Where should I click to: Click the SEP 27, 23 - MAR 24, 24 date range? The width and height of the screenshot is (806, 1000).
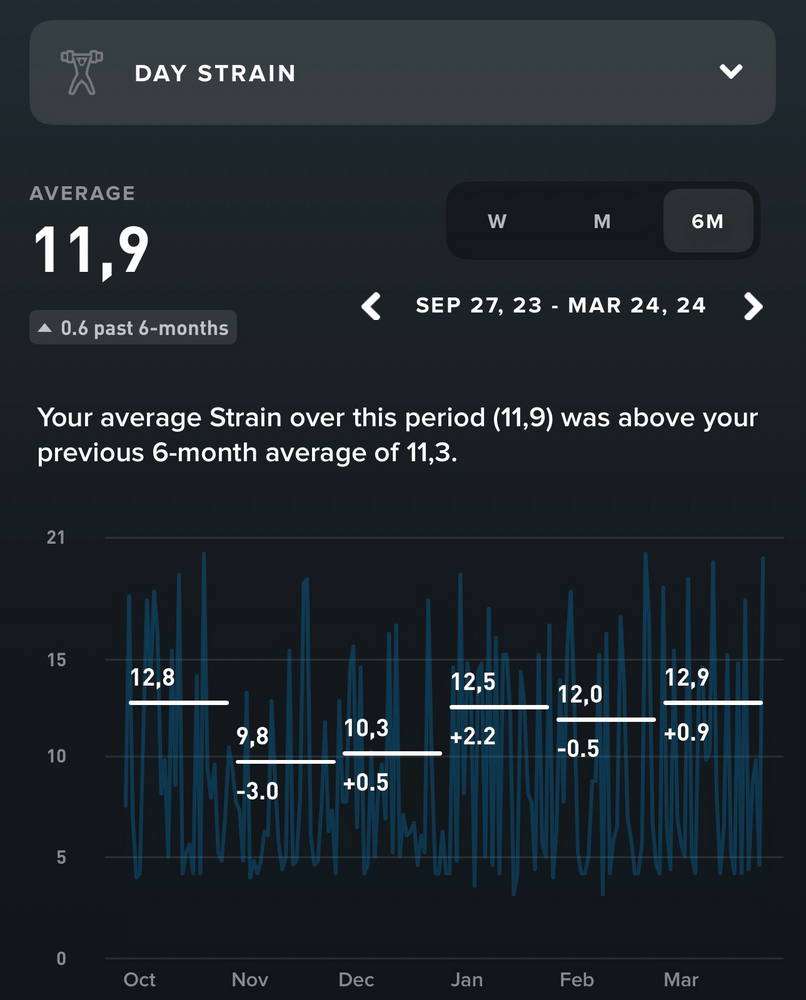560,306
